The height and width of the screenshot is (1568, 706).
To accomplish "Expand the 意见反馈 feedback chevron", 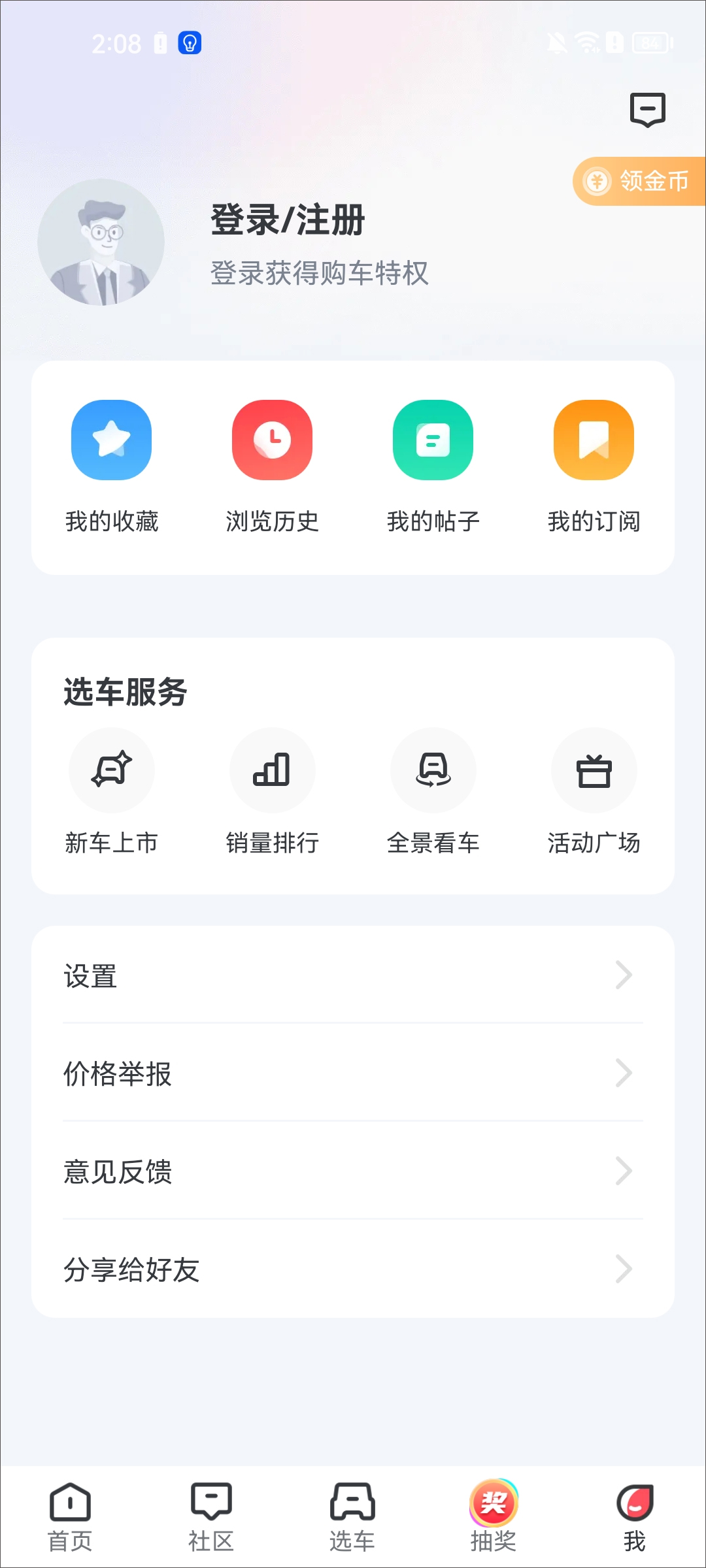I will coord(624,1171).
